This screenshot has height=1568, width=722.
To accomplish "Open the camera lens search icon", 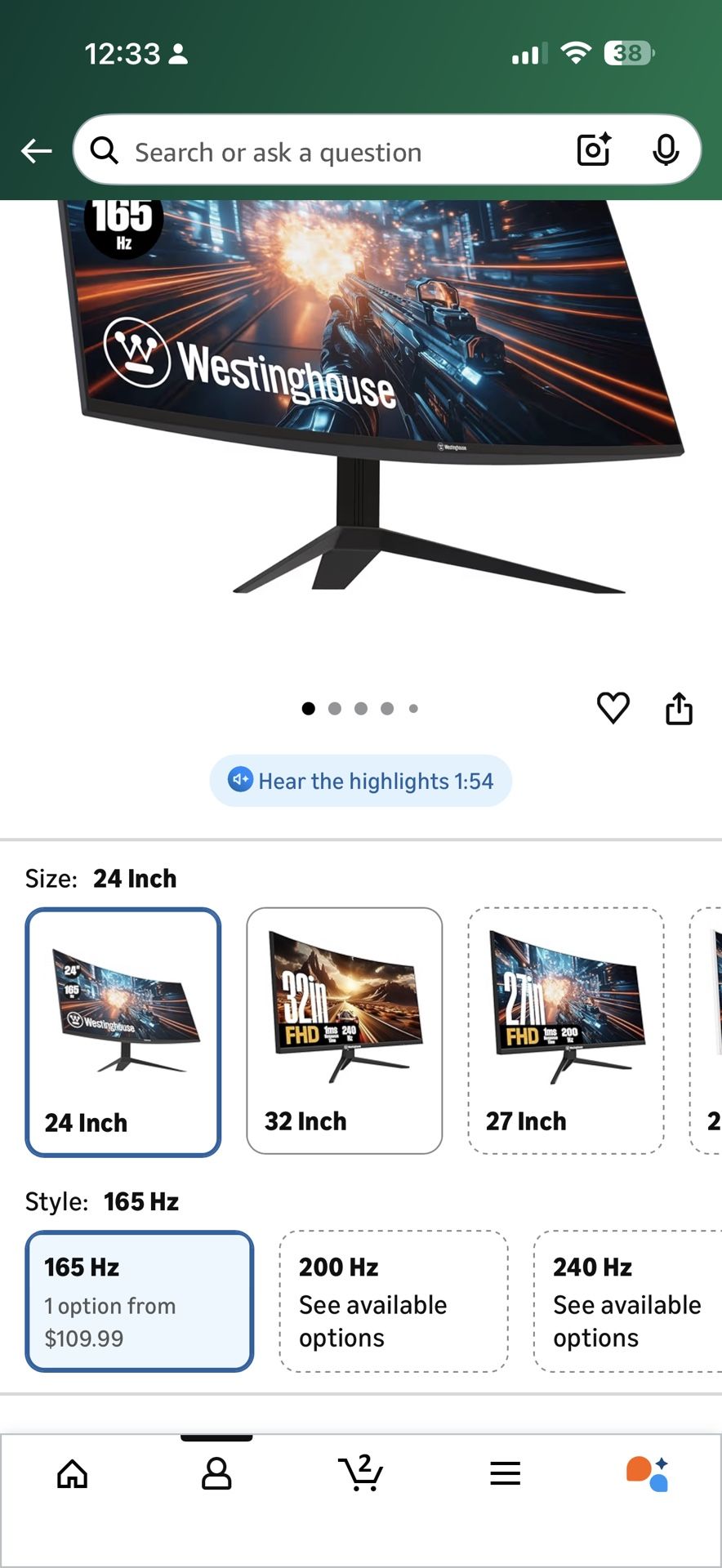I will 594,149.
